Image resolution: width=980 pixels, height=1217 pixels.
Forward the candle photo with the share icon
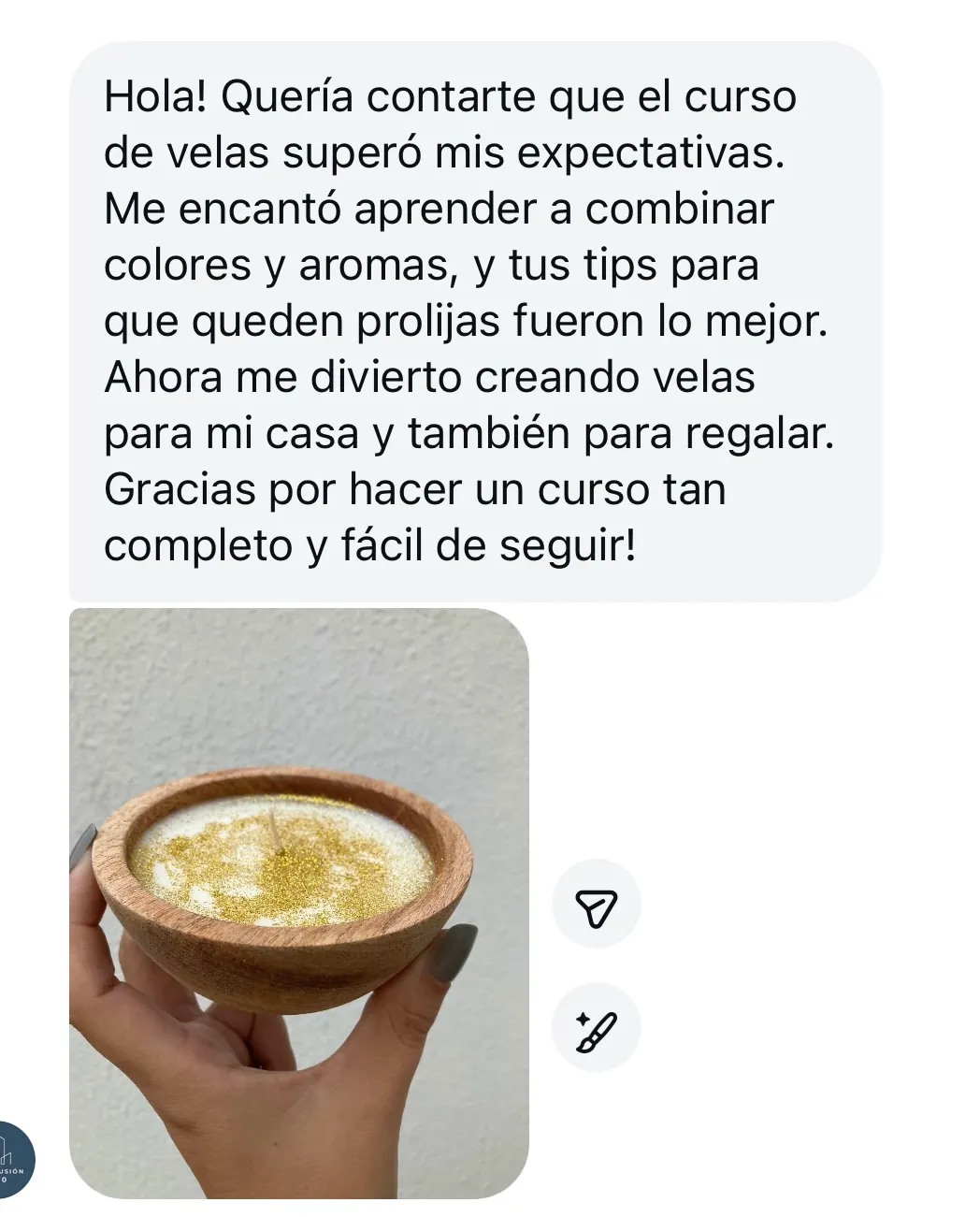tap(597, 905)
